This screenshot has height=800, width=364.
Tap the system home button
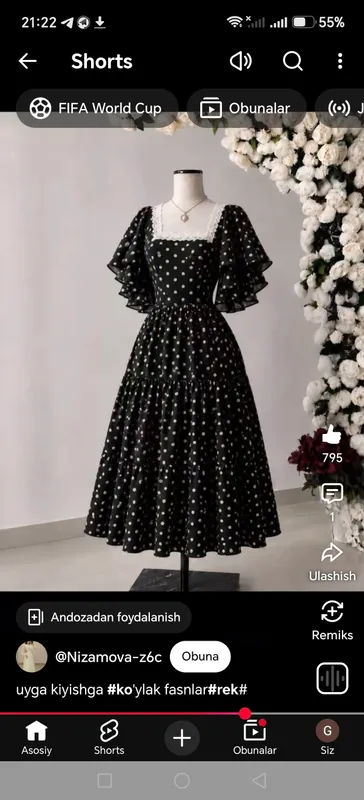click(x=182, y=781)
